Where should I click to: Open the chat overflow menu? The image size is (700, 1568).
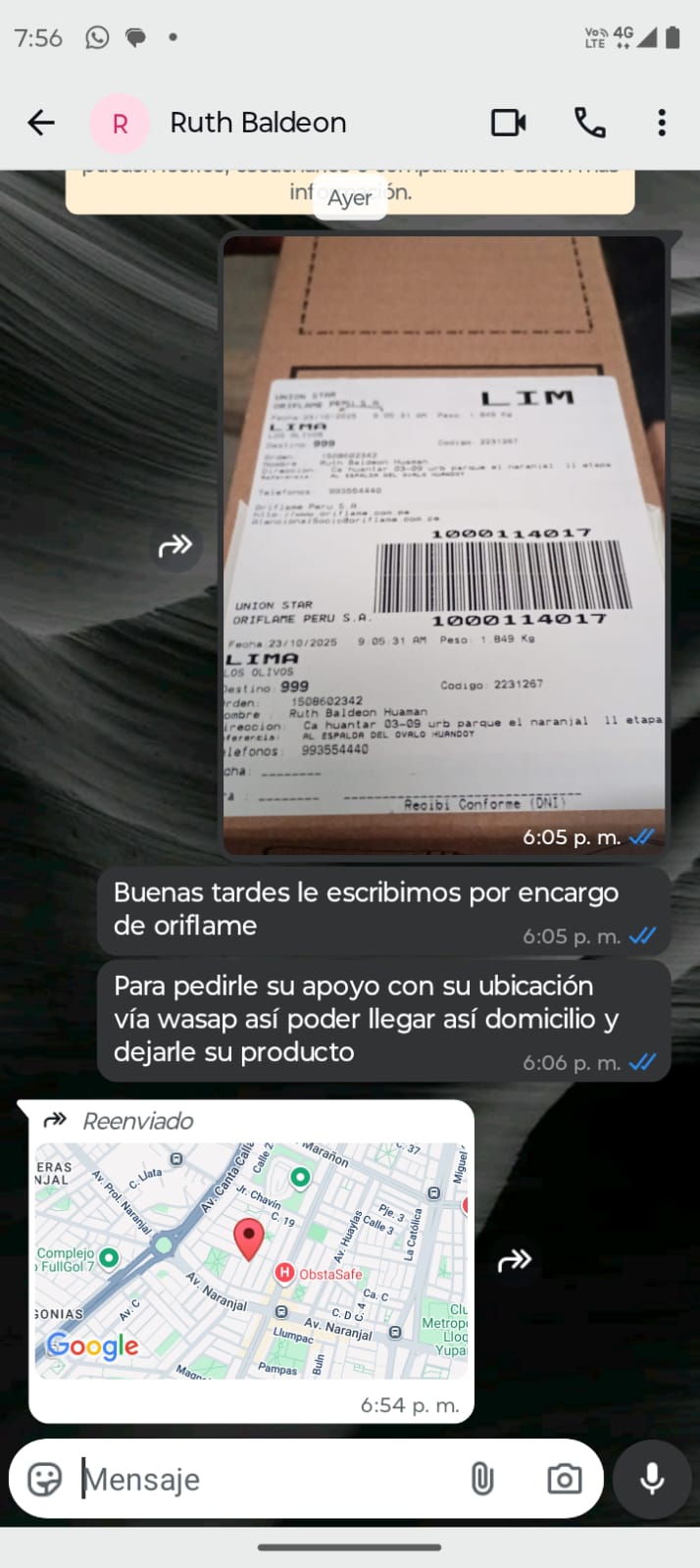coord(662,123)
